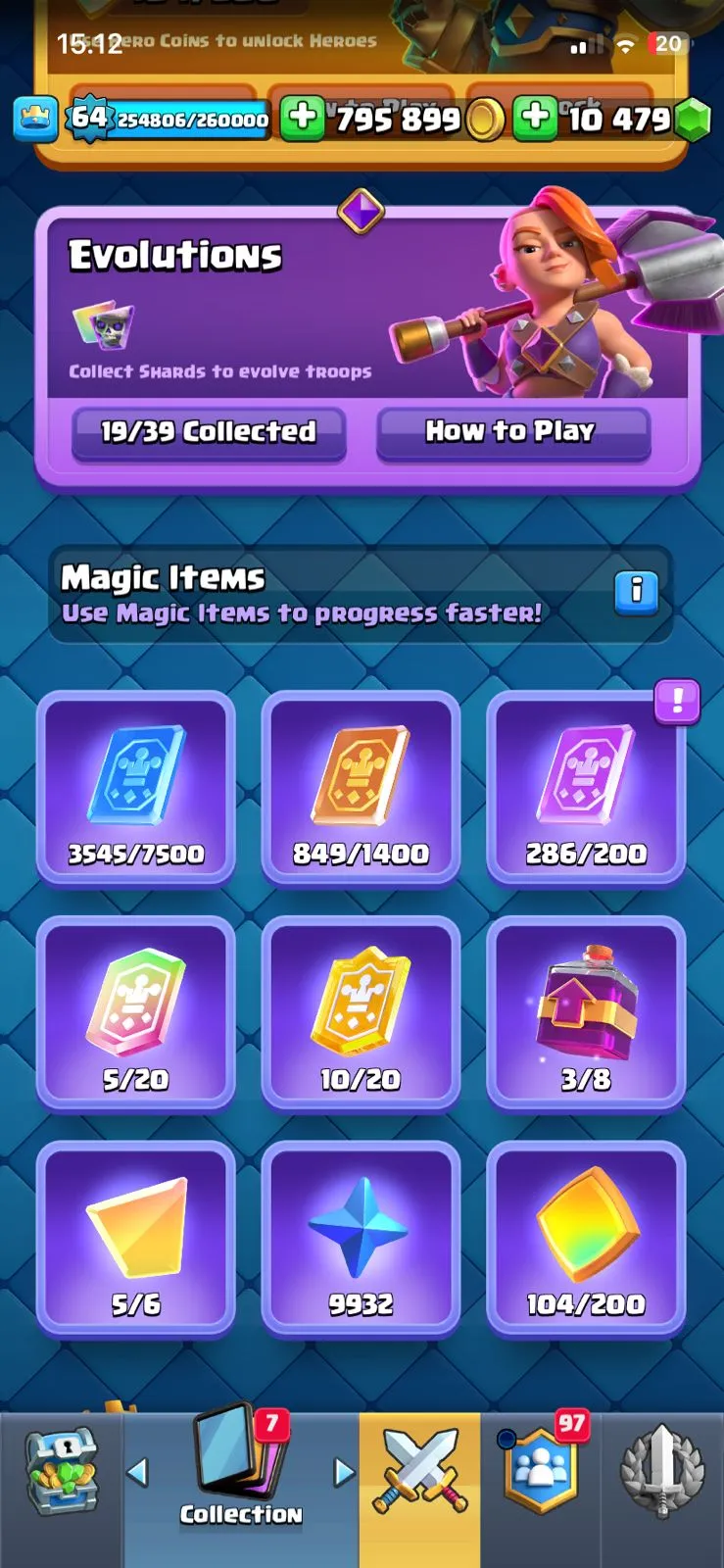Open the purple wild card 286/200
This screenshot has height=1568, width=724.
coord(586,787)
